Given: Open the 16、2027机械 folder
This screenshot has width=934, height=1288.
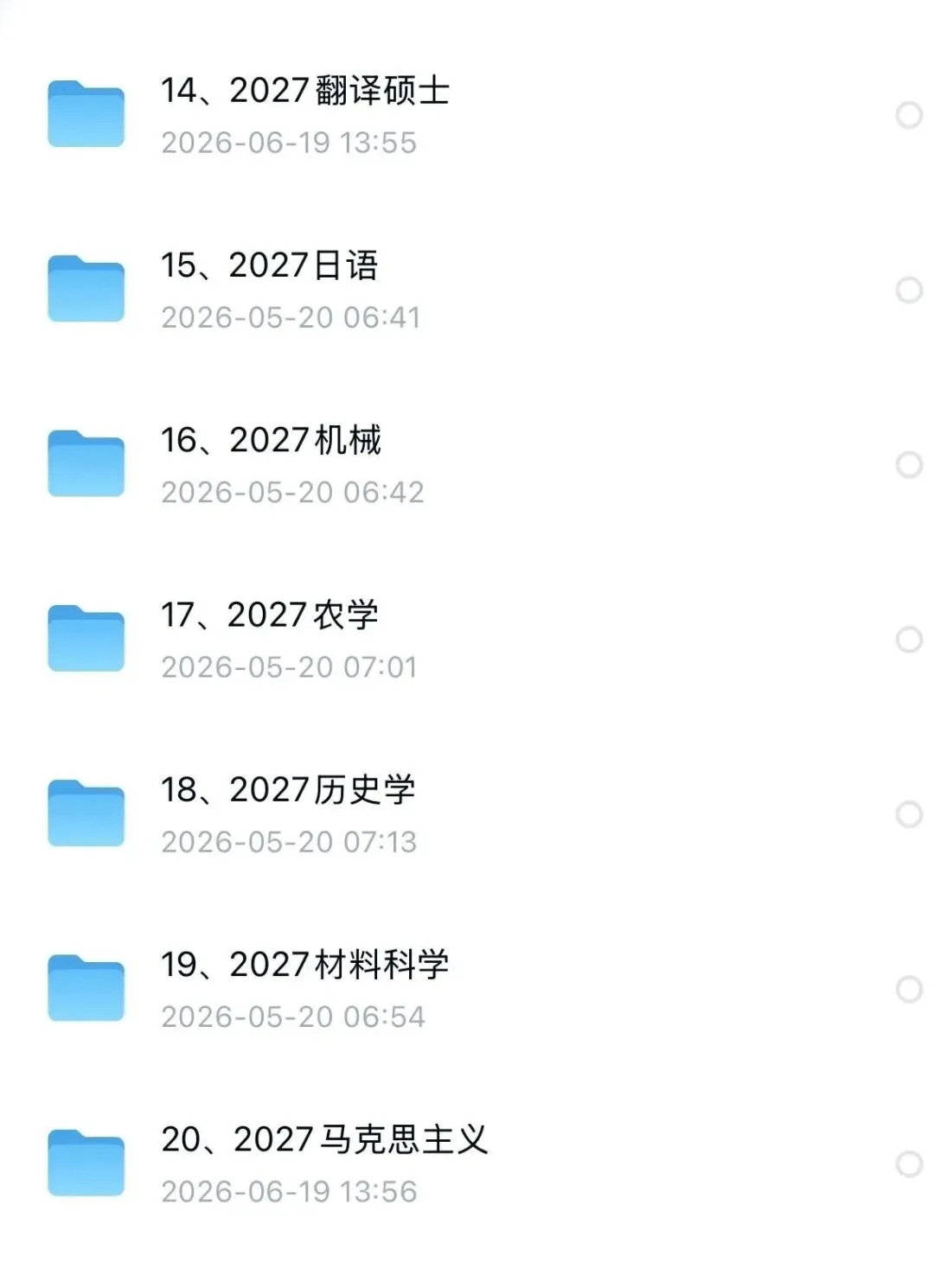Looking at the screenshot, I should [467, 464].
